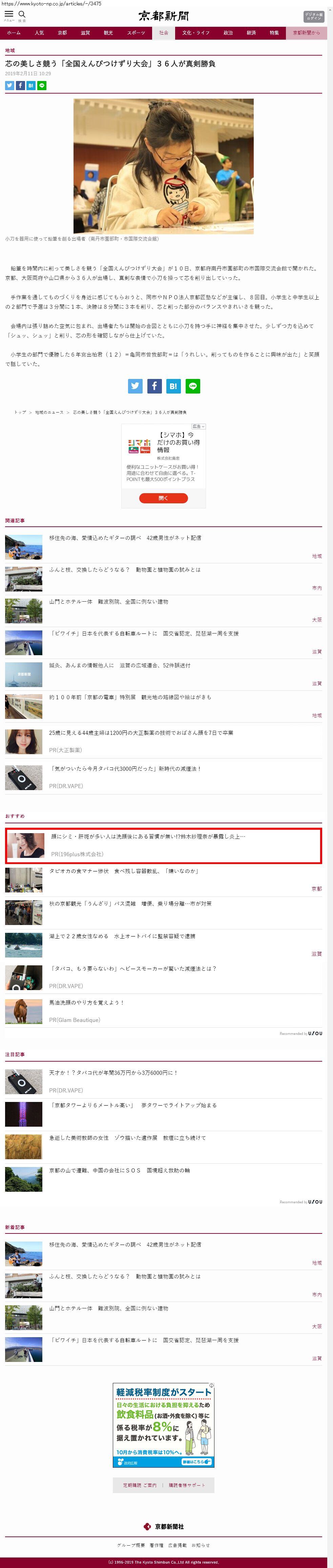The image size is (333, 1568).
Task: Open the search icon in header
Action: point(22,15)
